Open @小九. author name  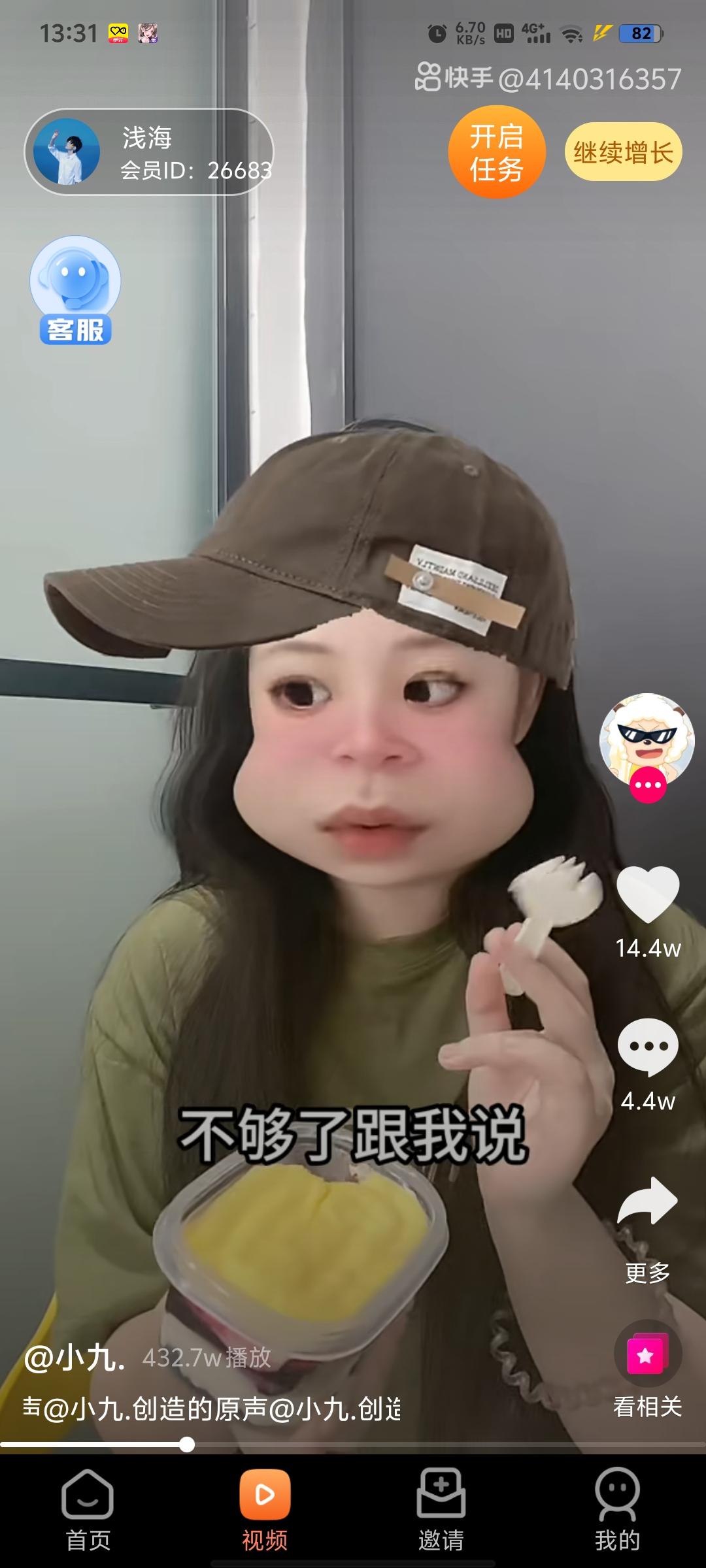[x=75, y=1358]
